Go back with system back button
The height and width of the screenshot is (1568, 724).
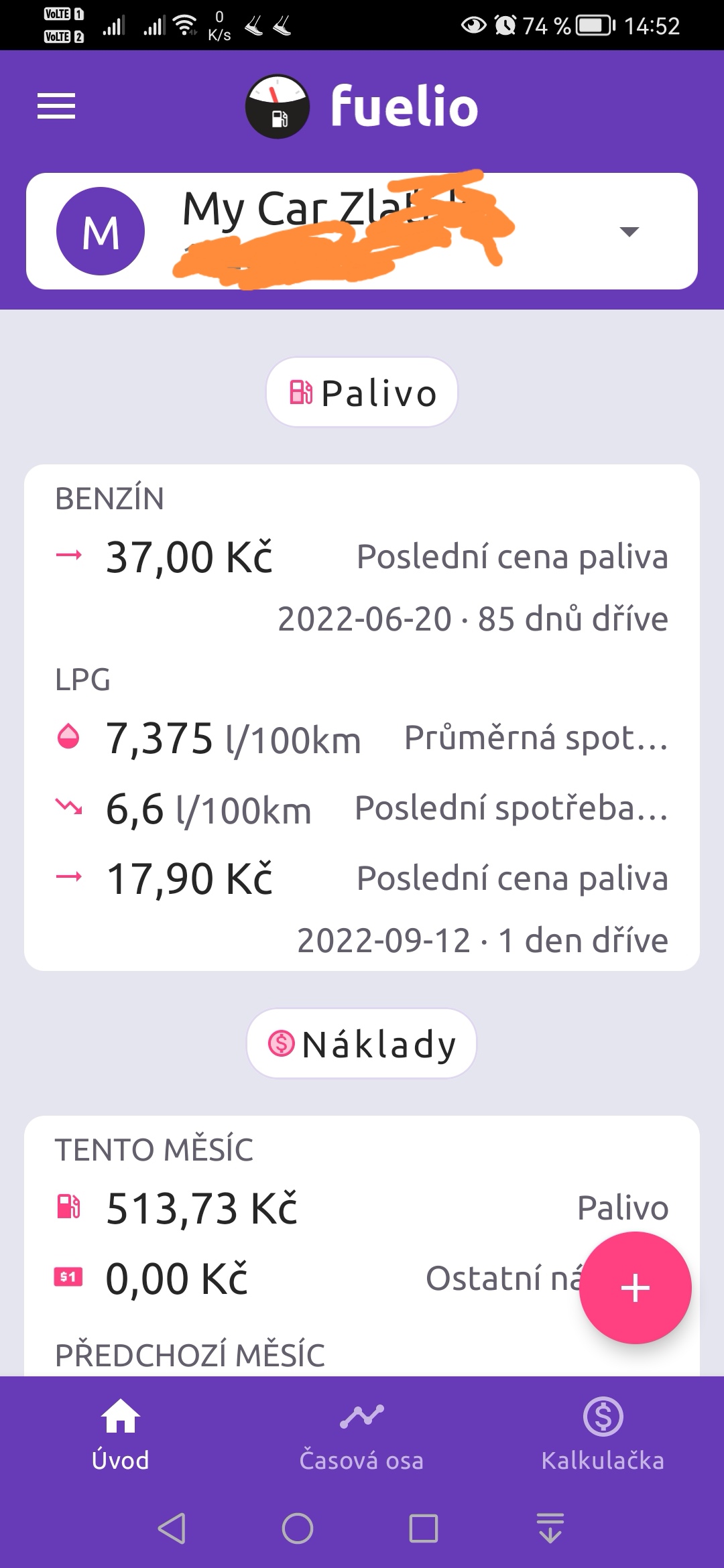pyautogui.click(x=172, y=1528)
